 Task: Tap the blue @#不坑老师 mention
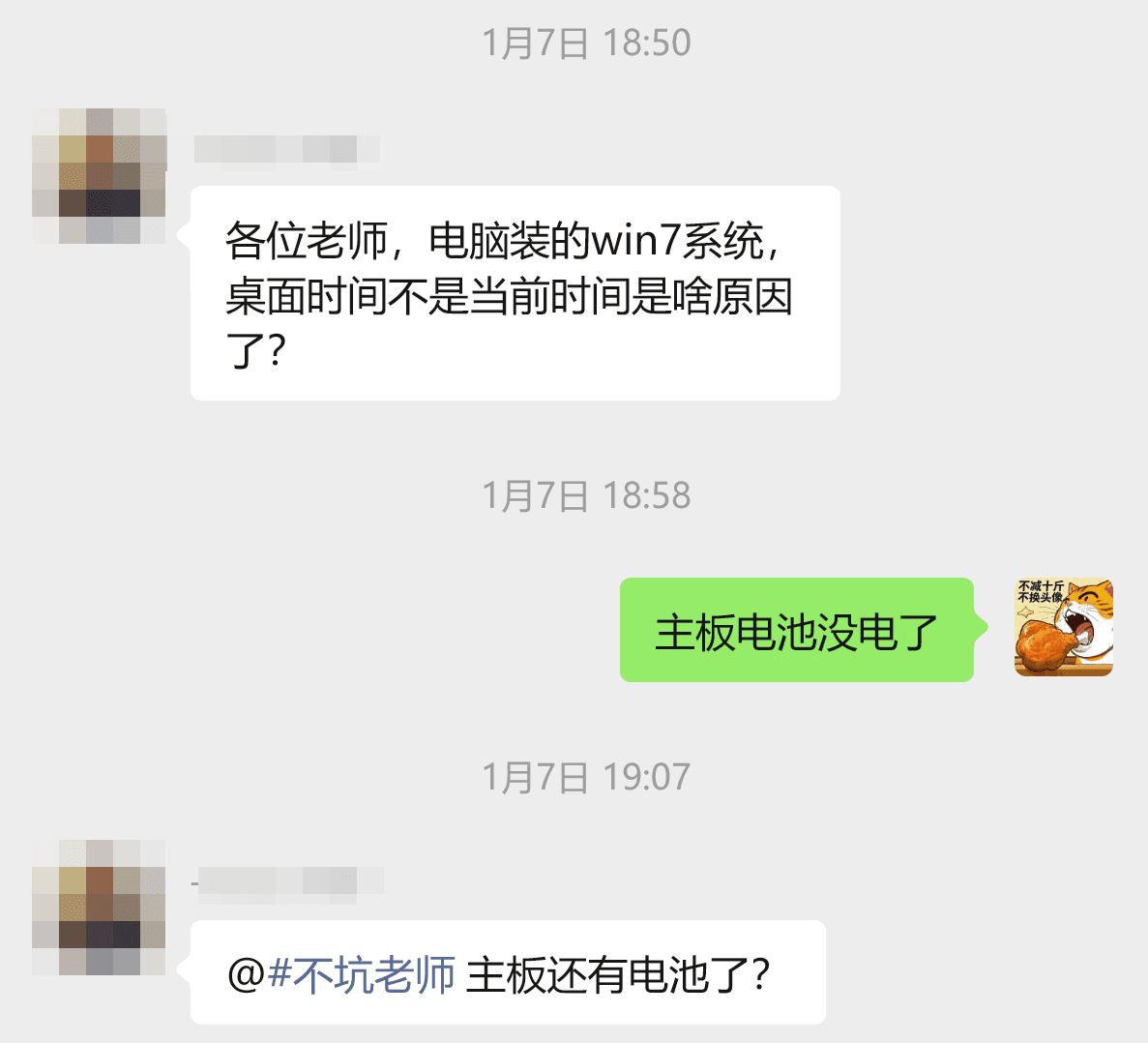pyautogui.click(x=341, y=974)
